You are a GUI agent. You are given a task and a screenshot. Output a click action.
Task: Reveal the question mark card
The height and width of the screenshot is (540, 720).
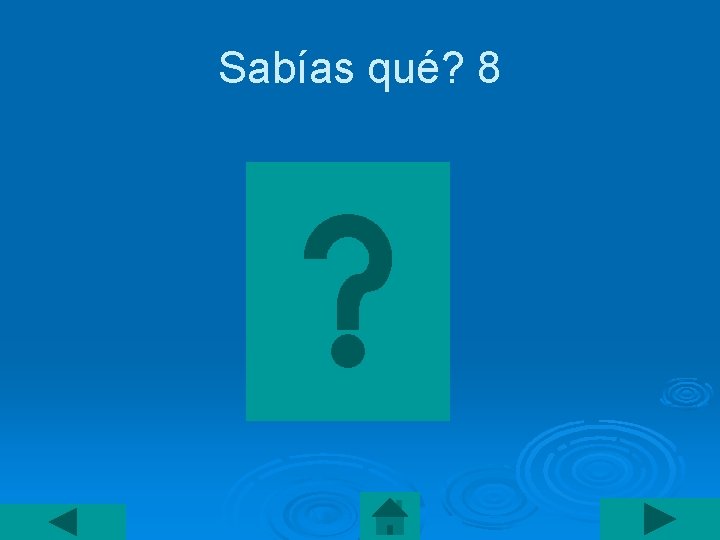coord(348,291)
